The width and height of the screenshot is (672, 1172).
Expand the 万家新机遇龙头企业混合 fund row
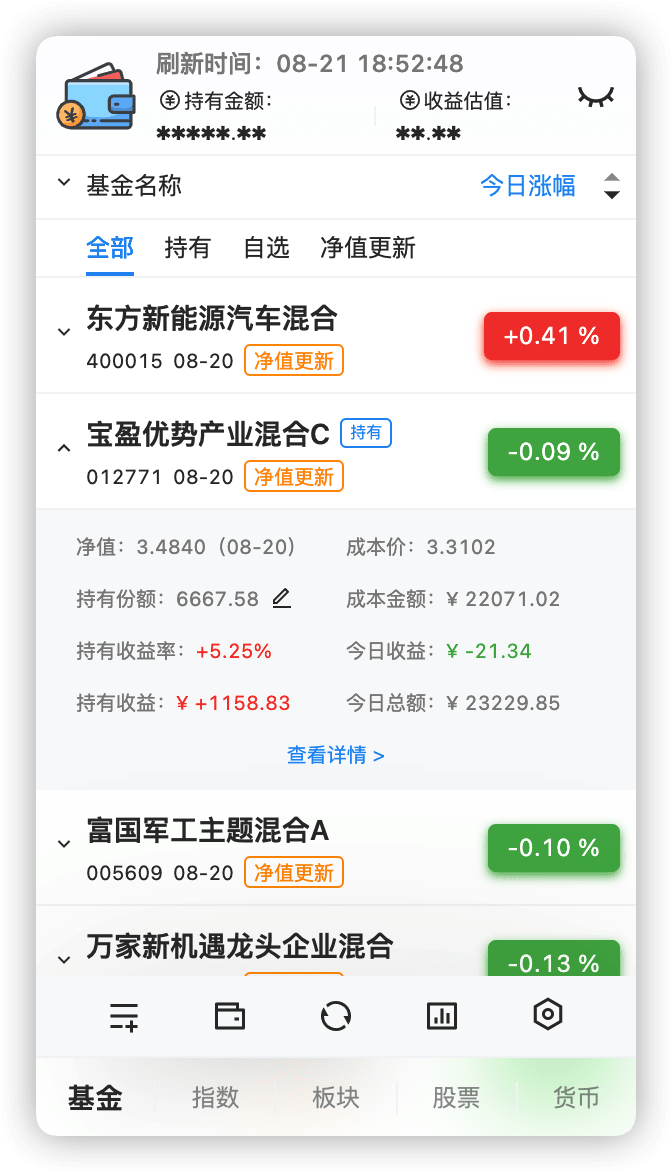(x=64, y=960)
